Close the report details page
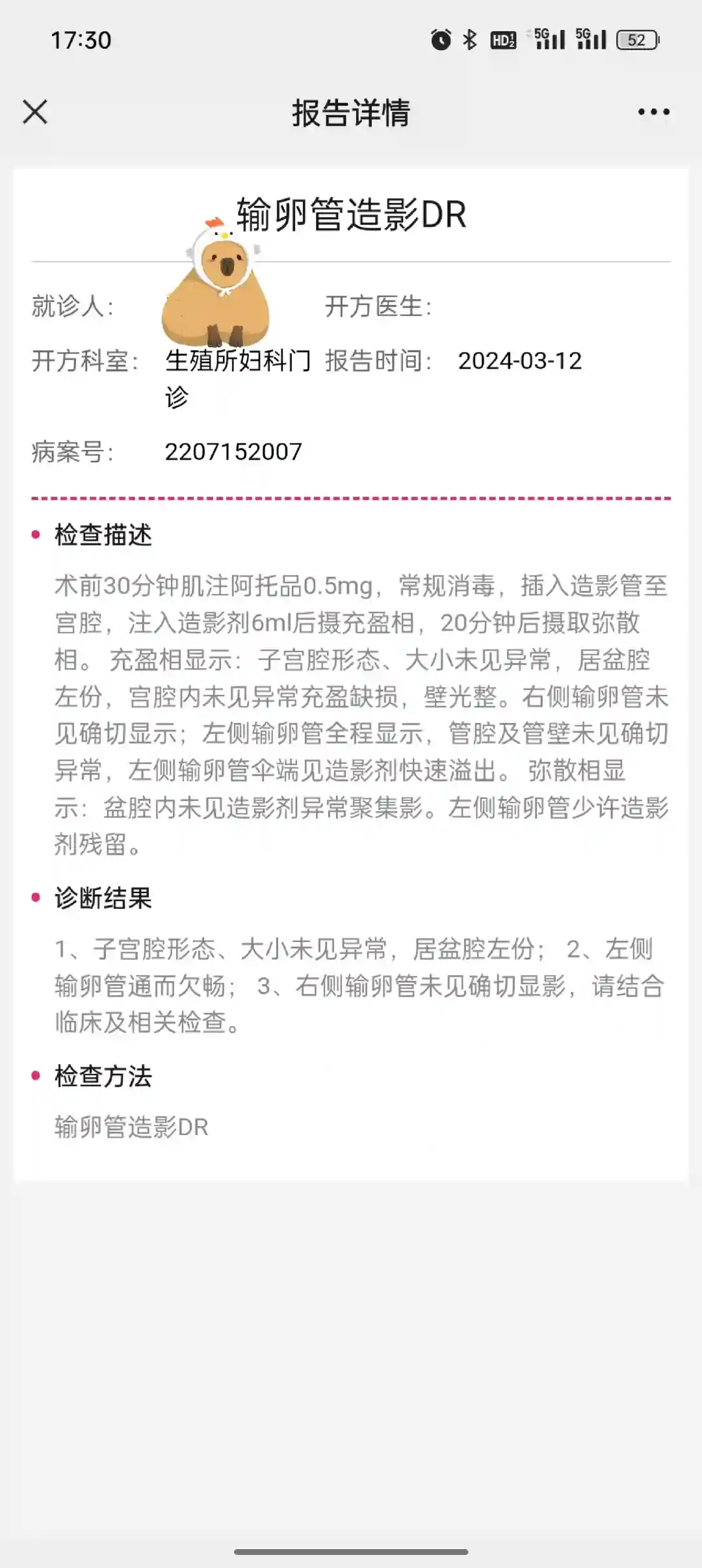Viewport: 702px width, 1568px height. 35,112
